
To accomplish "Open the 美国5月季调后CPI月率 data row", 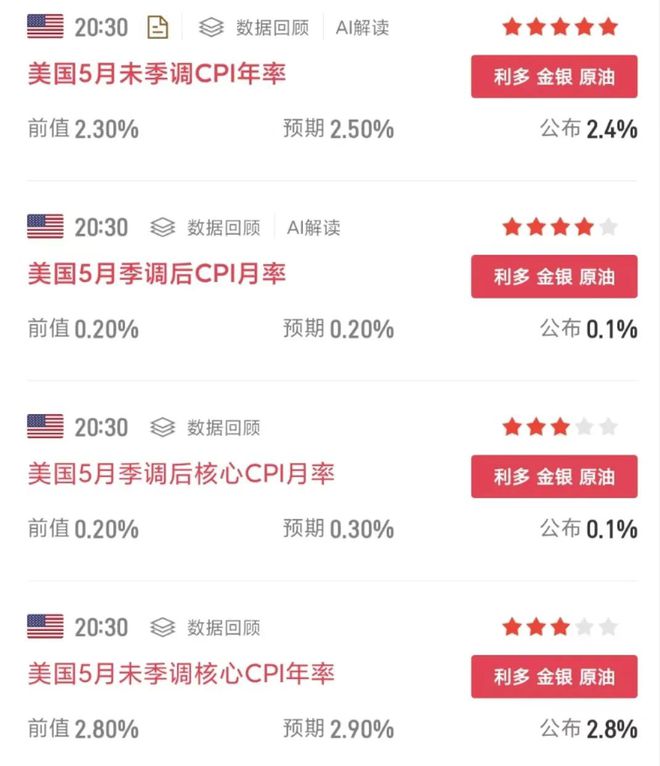I will click(x=156, y=274).
